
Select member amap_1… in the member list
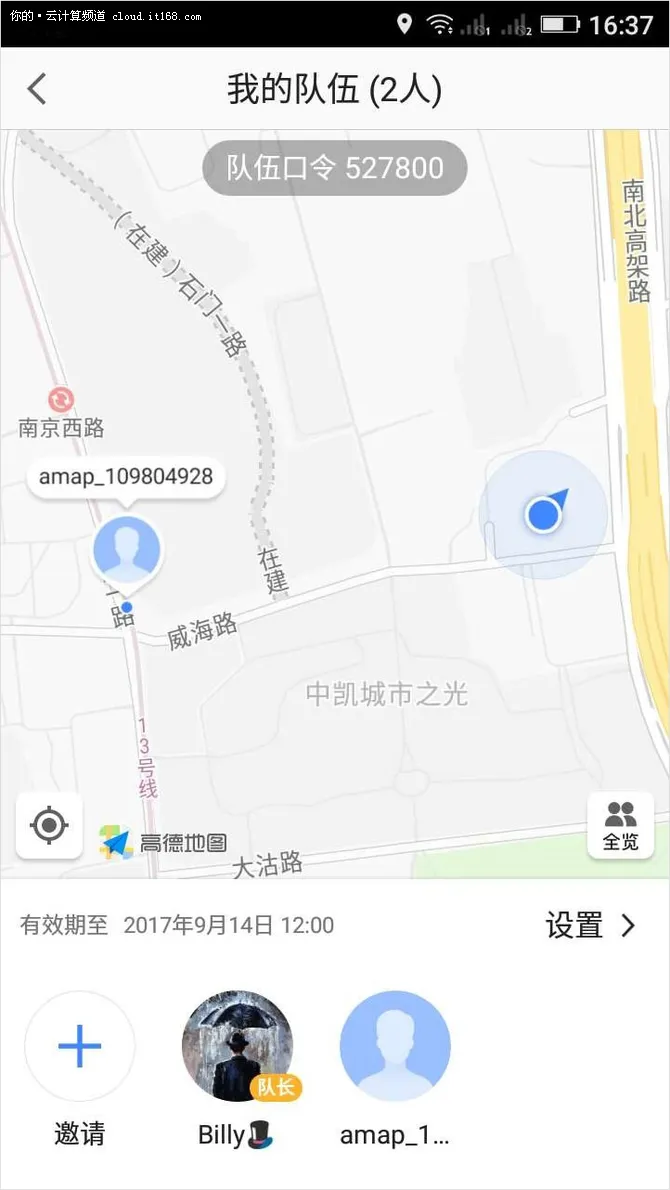(x=395, y=1046)
